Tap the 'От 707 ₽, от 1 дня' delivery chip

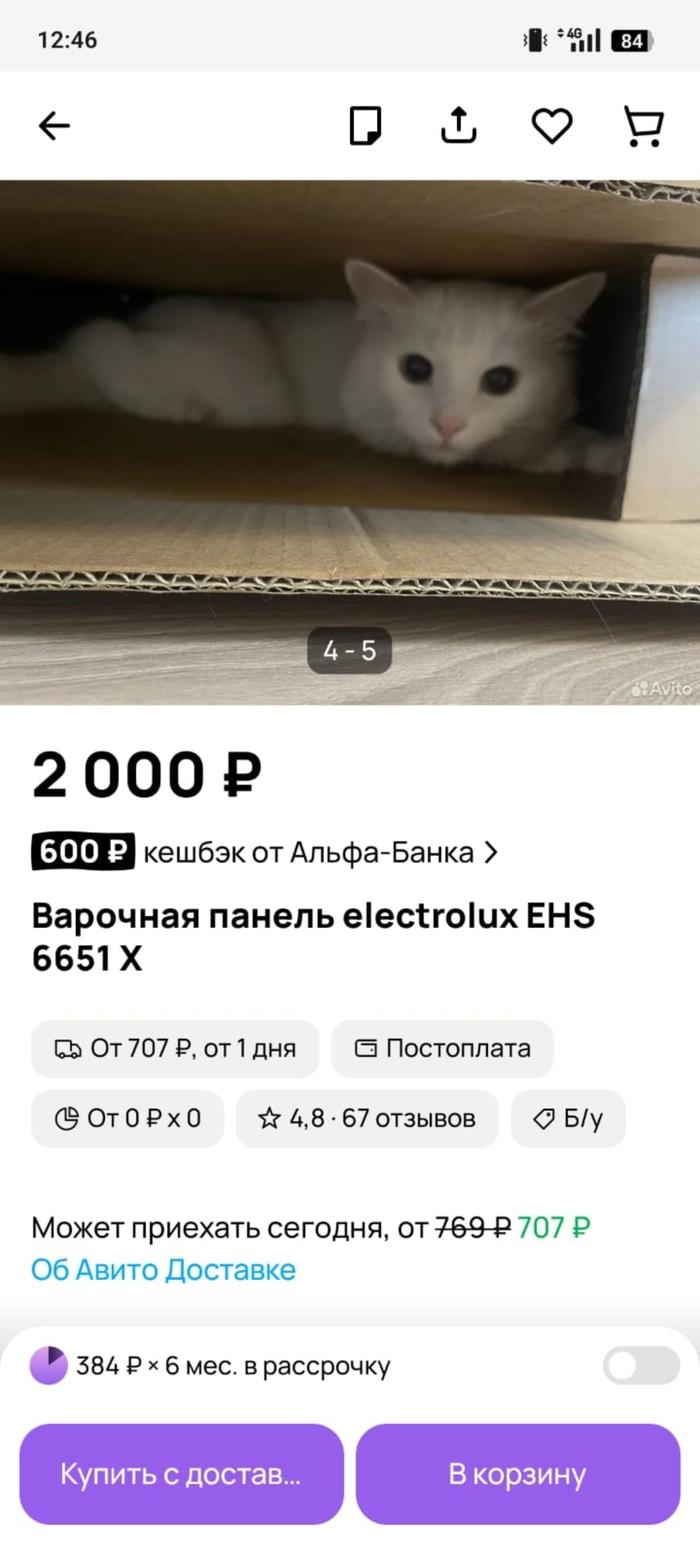[x=175, y=1049]
